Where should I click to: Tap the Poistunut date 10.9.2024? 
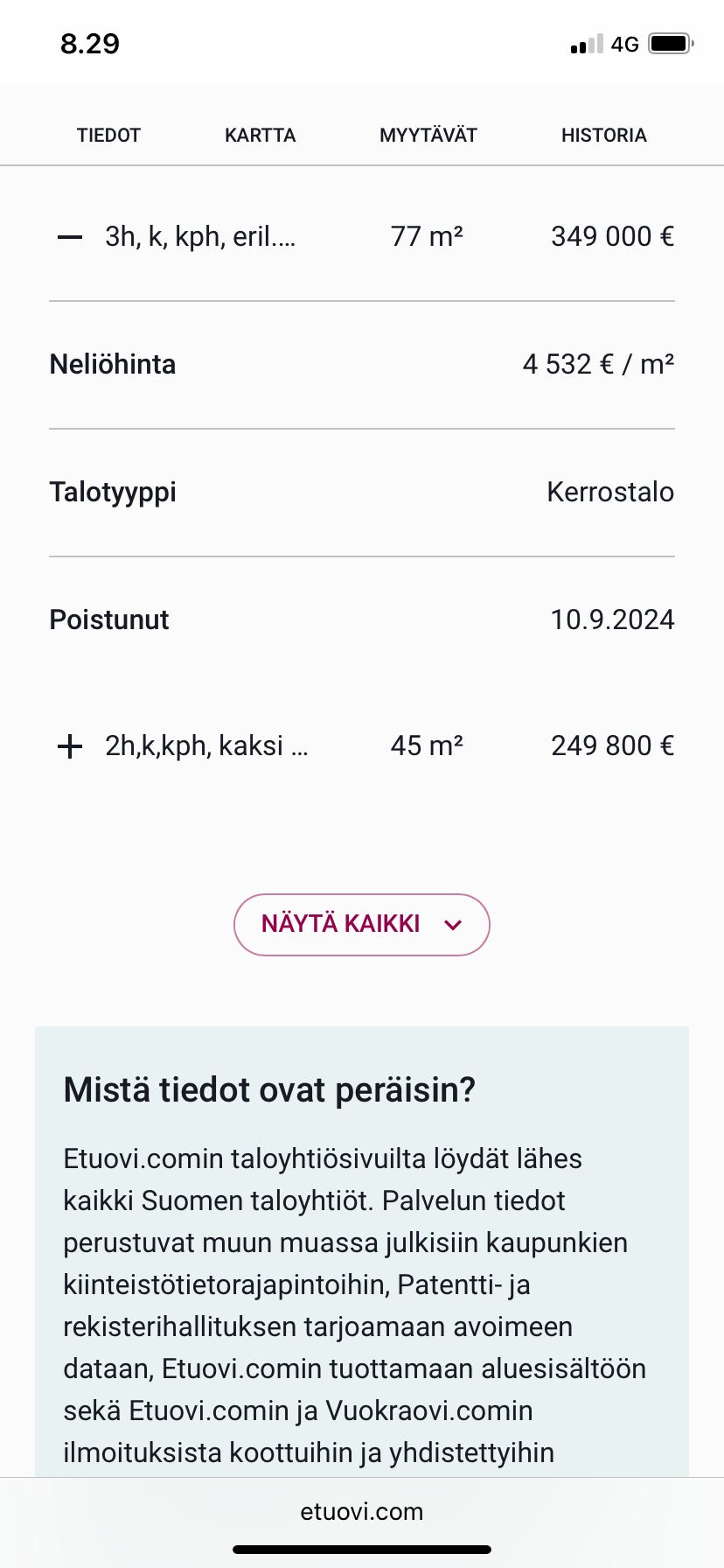[612, 619]
